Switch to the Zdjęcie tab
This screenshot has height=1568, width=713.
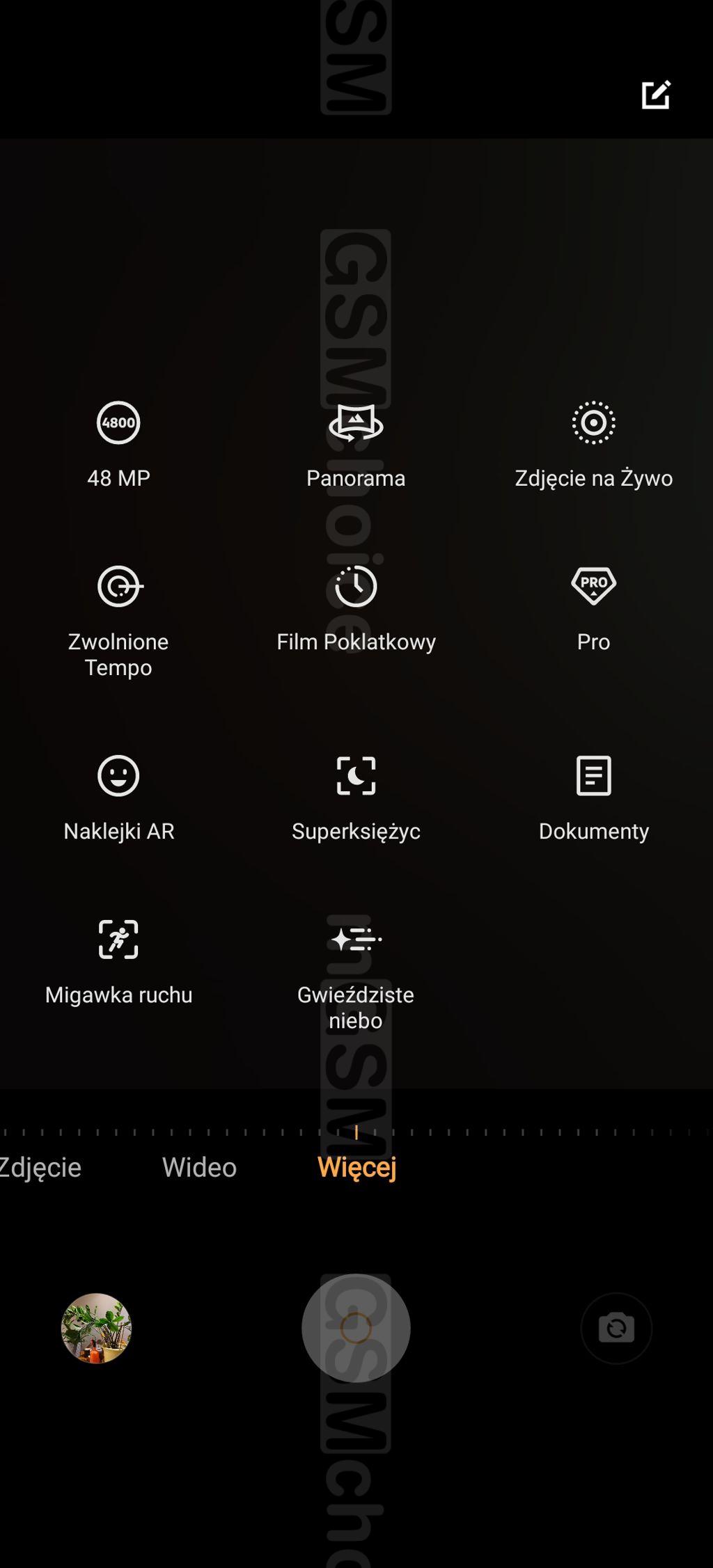pos(40,1167)
